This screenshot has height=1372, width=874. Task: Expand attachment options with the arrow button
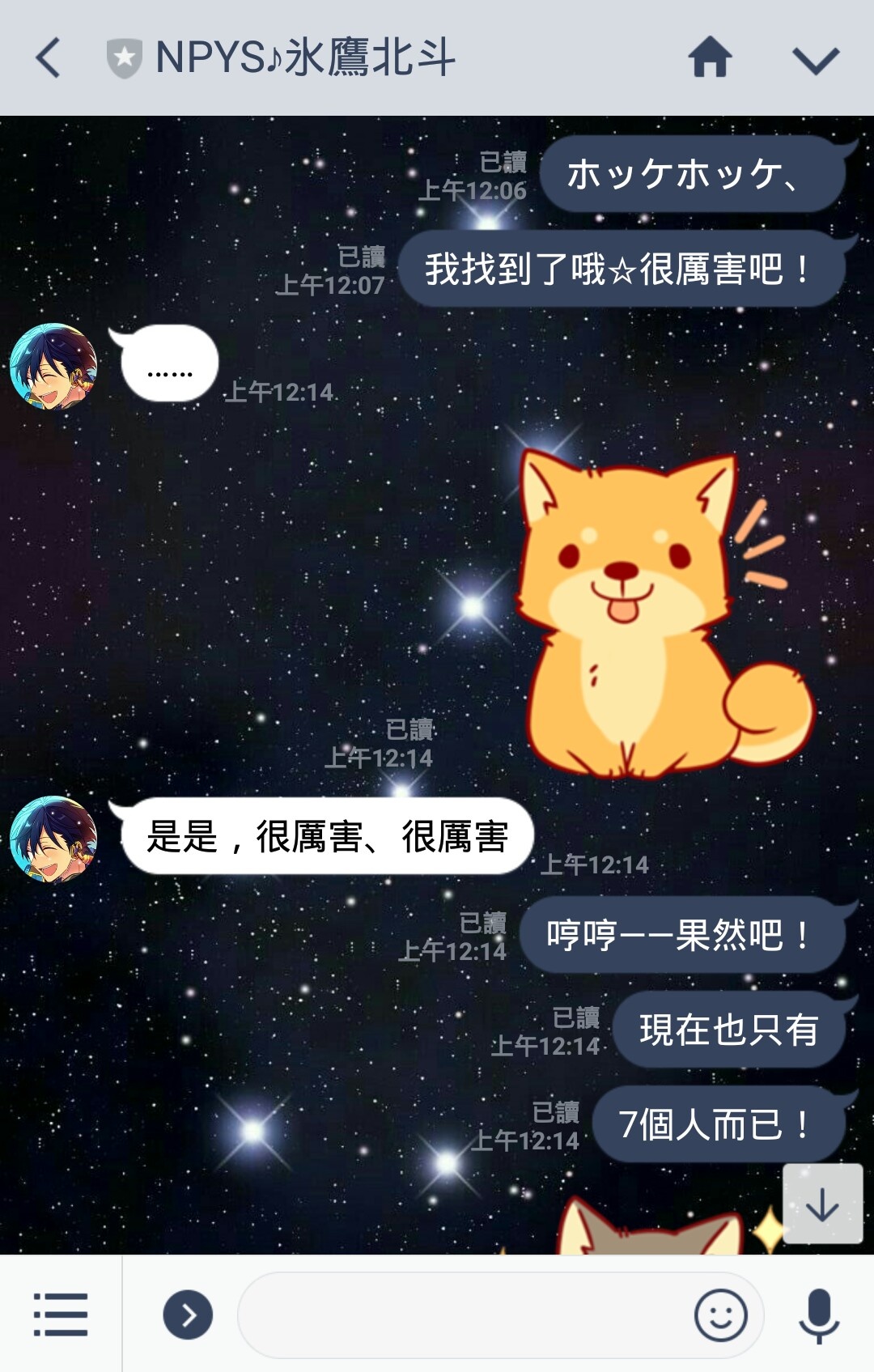pos(188,1315)
